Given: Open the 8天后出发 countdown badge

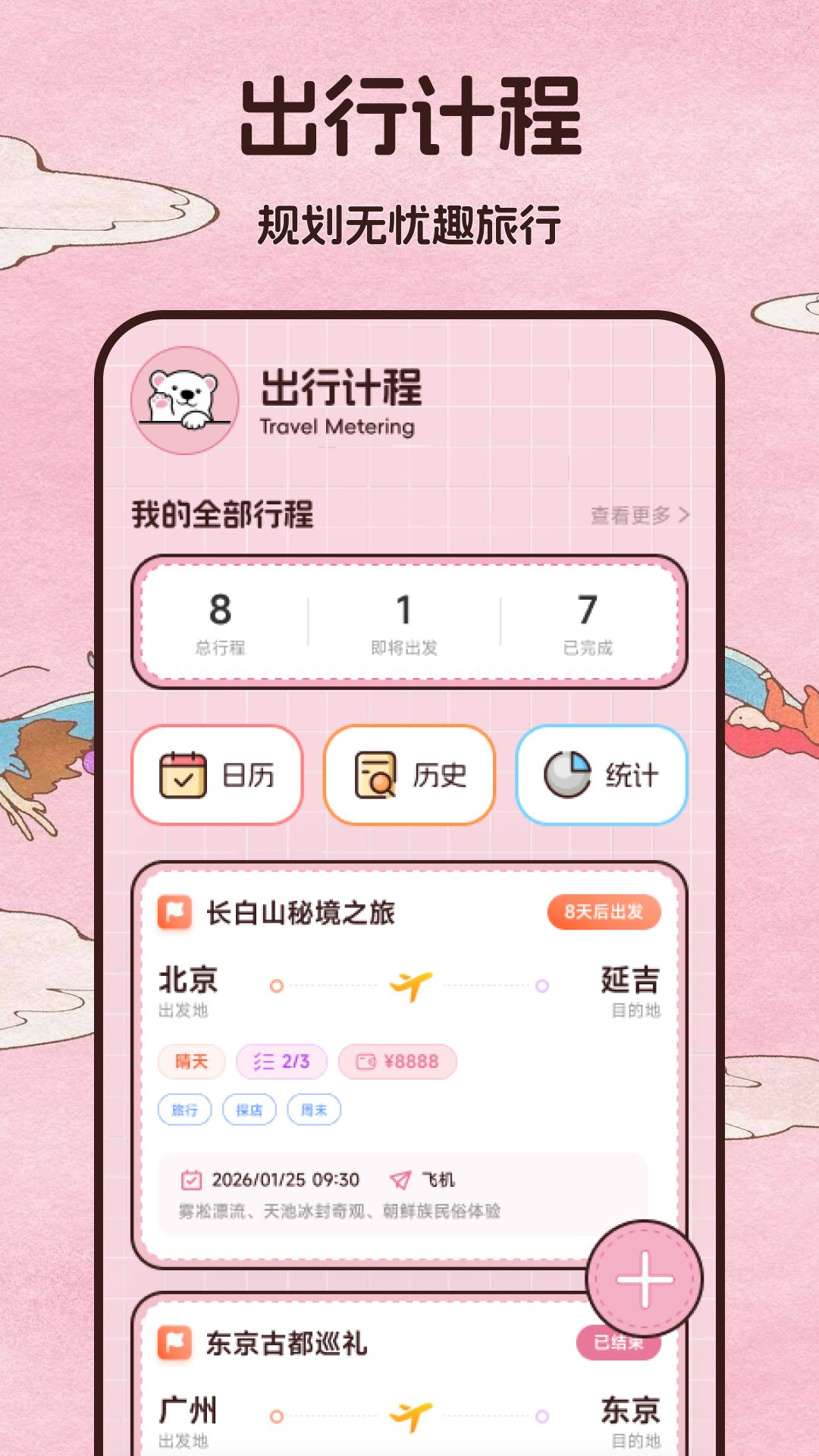Looking at the screenshot, I should [x=604, y=912].
